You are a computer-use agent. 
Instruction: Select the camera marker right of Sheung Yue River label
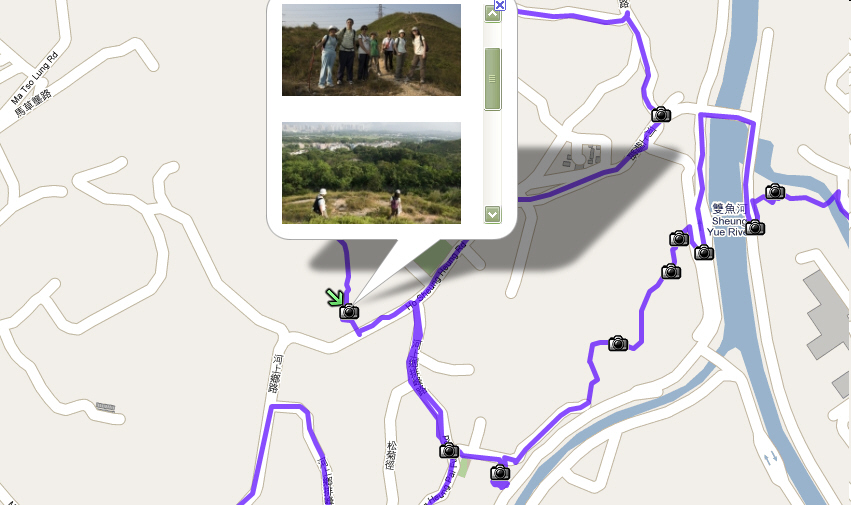coord(755,228)
